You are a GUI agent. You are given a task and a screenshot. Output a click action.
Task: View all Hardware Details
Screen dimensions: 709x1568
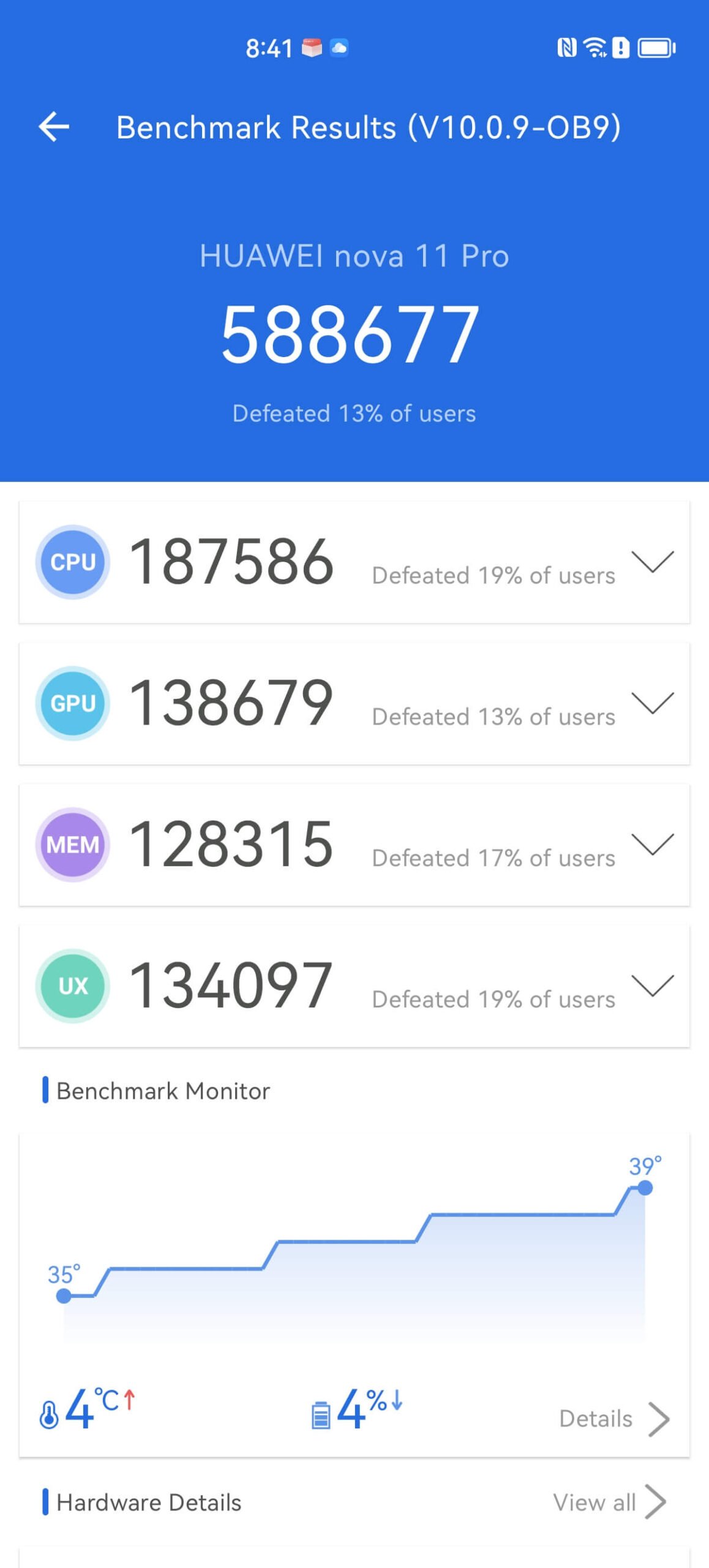pyautogui.click(x=609, y=1502)
